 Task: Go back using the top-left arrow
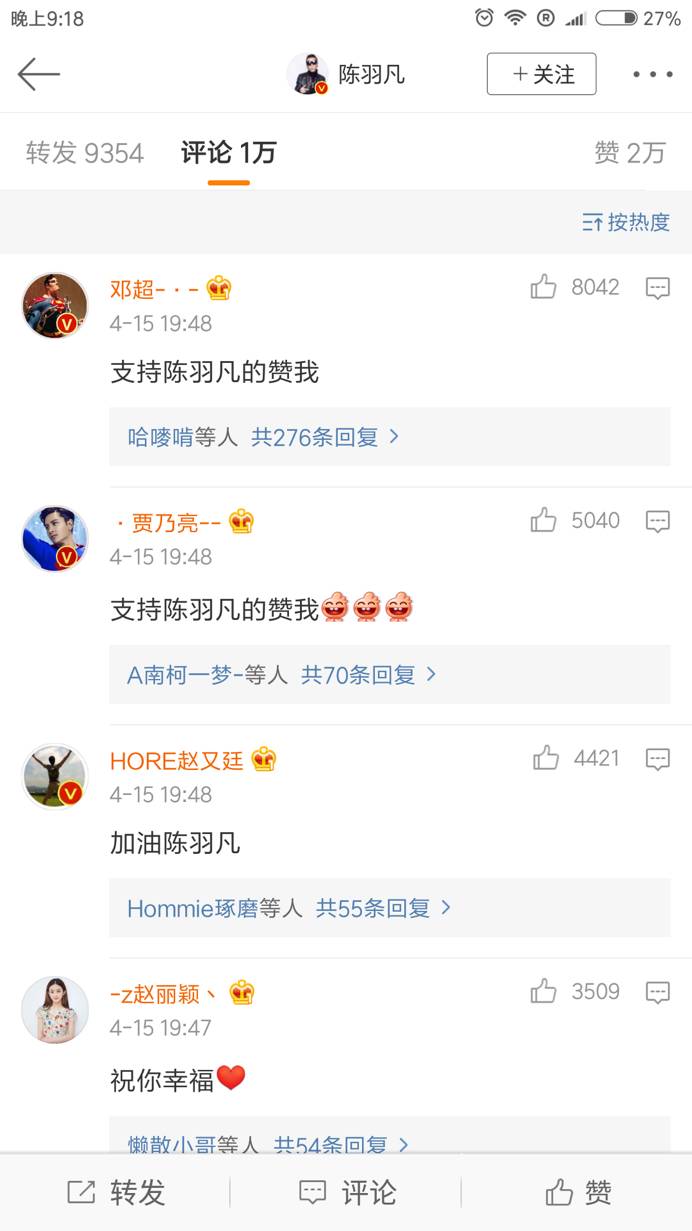click(x=38, y=74)
